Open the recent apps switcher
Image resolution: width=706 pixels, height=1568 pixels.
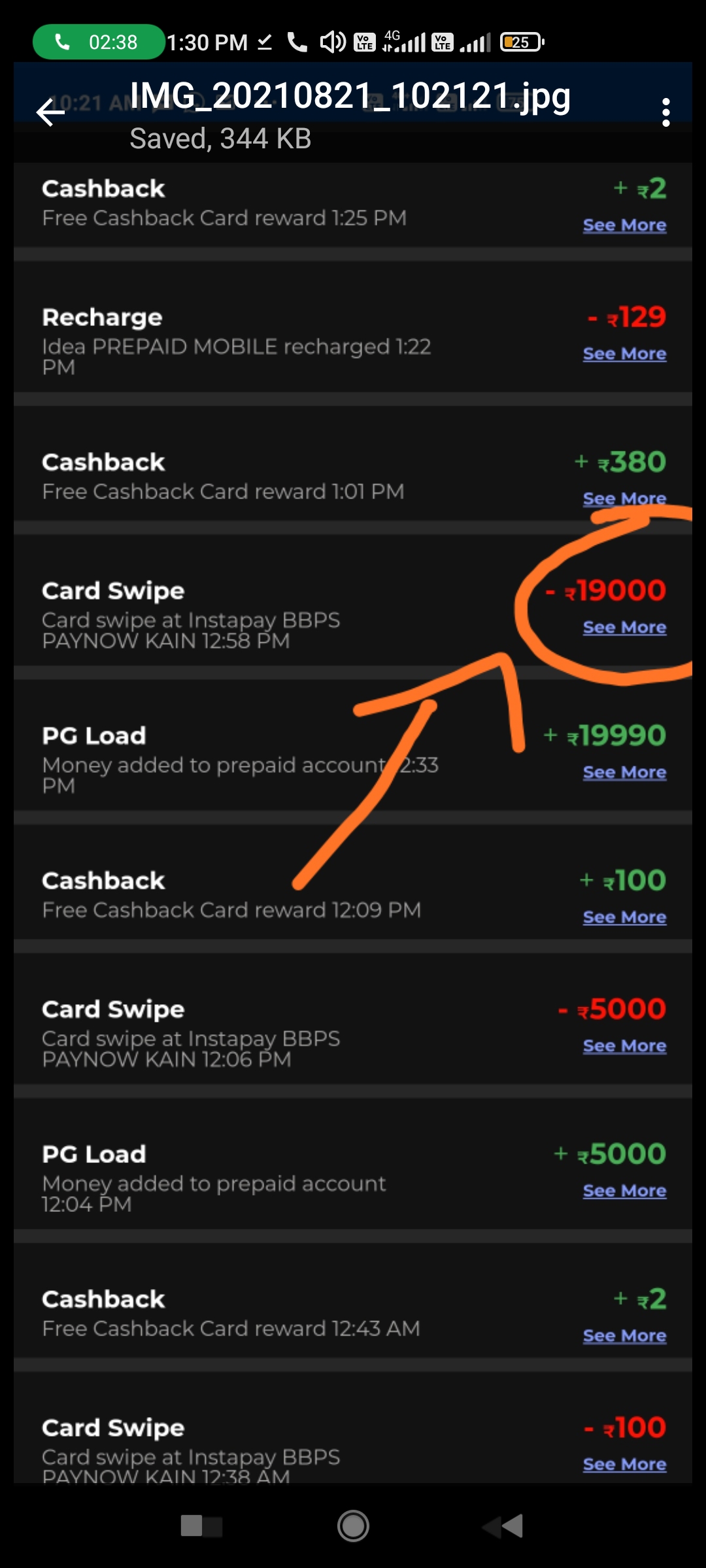201,1526
